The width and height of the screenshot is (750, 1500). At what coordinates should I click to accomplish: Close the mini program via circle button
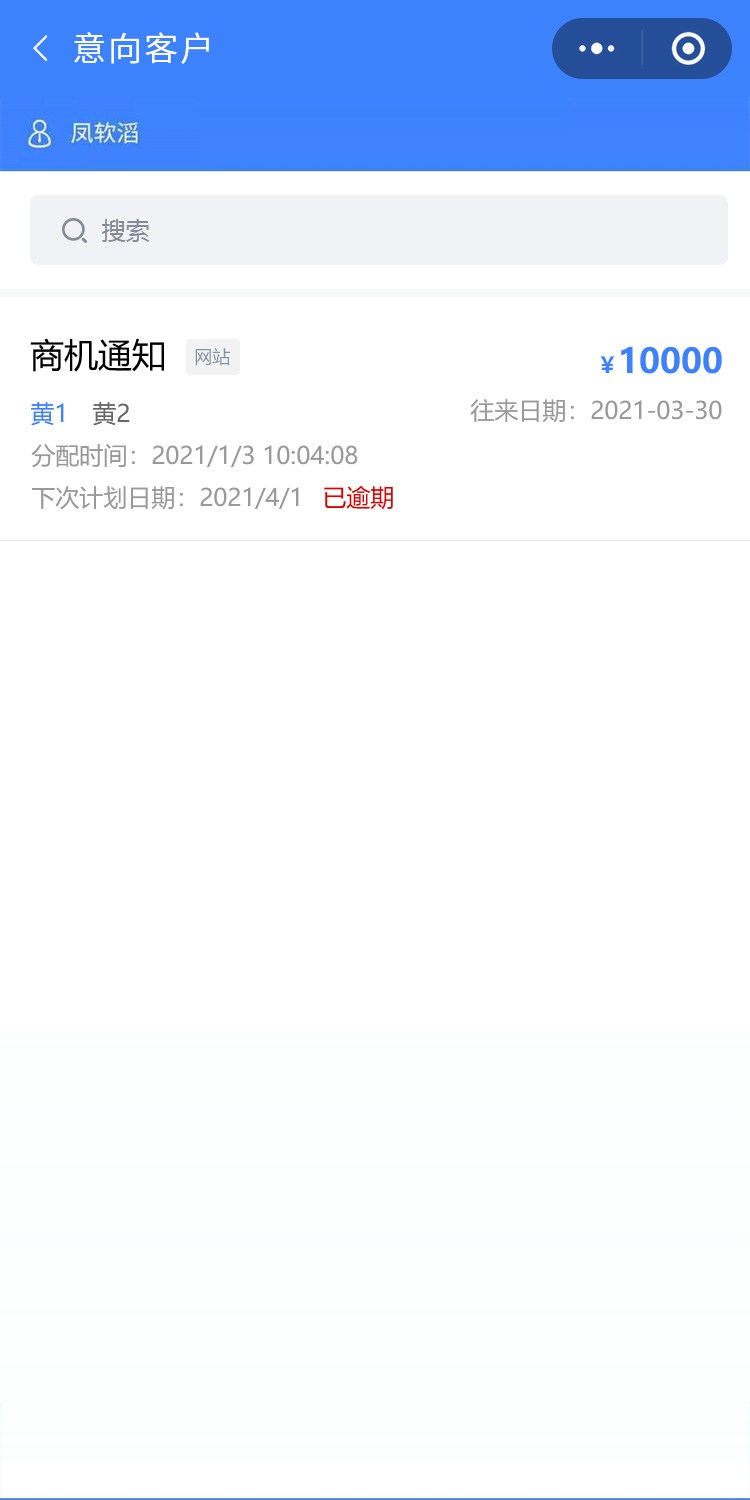point(688,48)
